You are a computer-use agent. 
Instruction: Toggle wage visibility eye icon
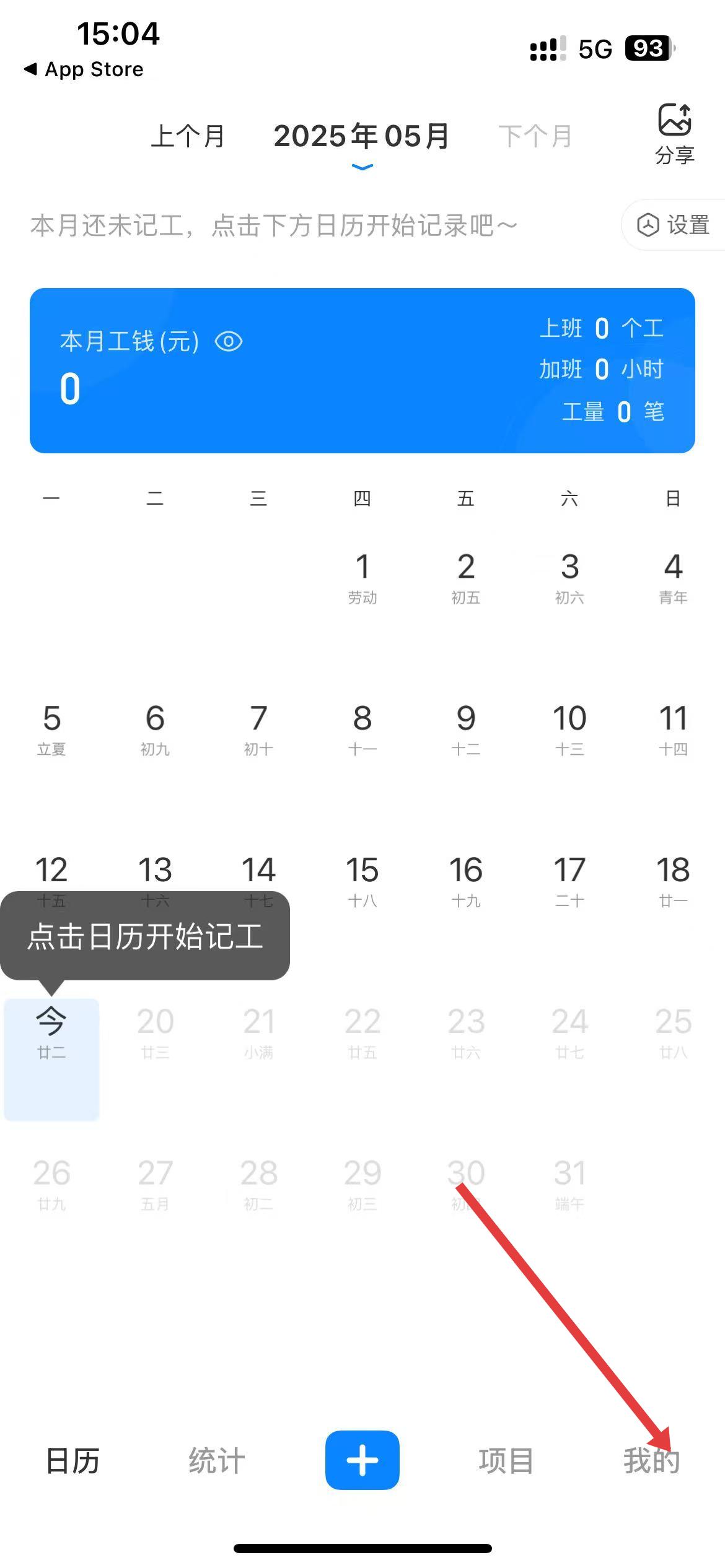(229, 342)
